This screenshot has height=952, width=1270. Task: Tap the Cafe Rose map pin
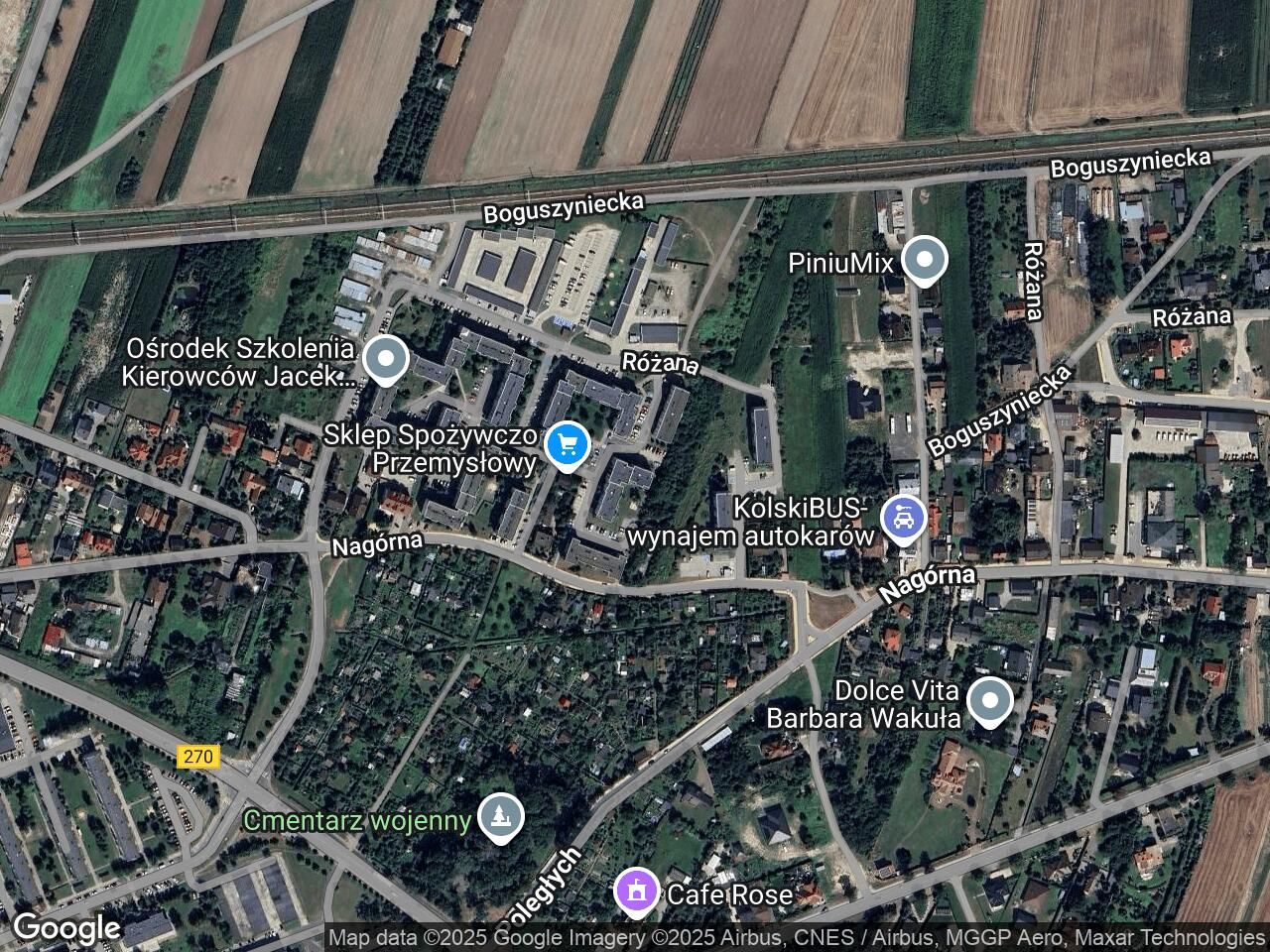tap(635, 891)
